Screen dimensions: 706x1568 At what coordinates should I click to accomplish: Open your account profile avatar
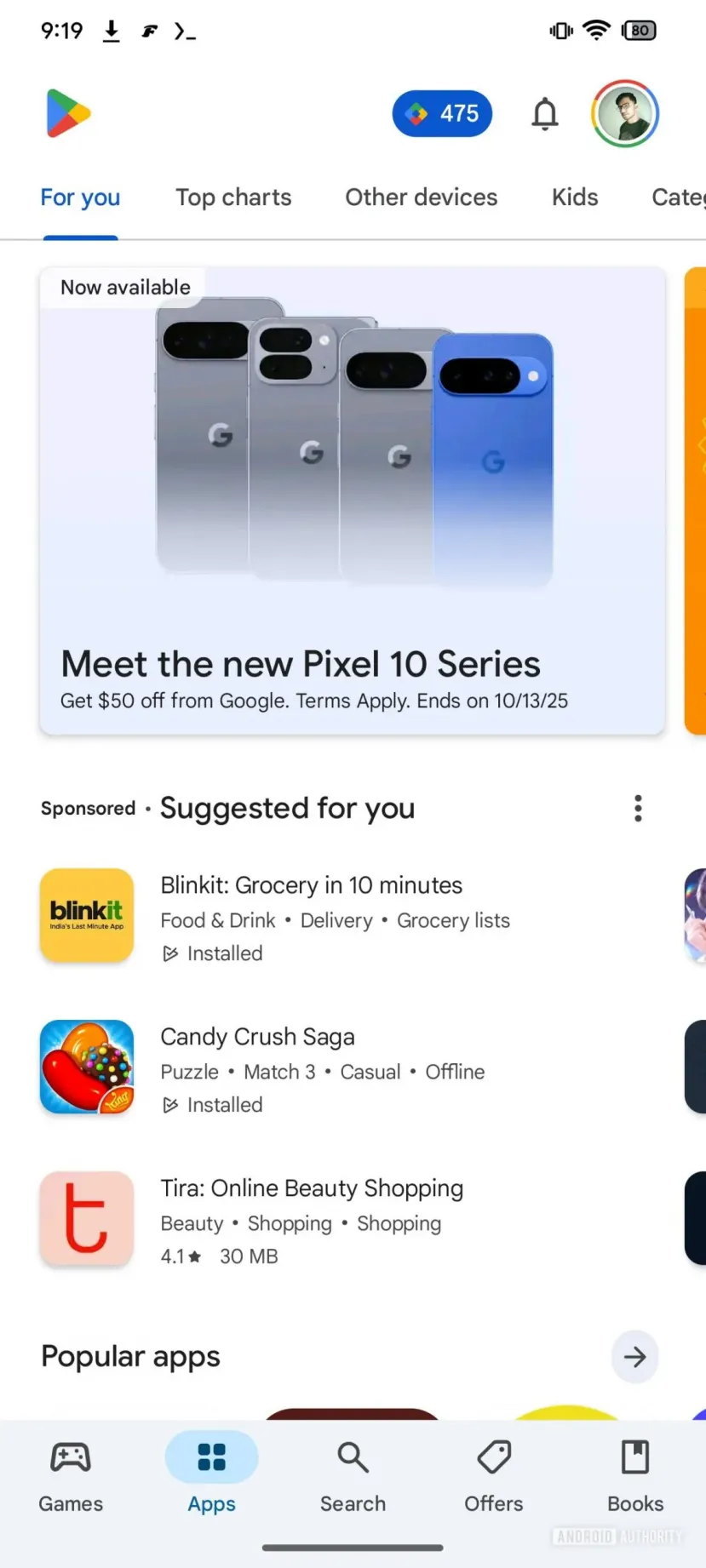coord(624,113)
